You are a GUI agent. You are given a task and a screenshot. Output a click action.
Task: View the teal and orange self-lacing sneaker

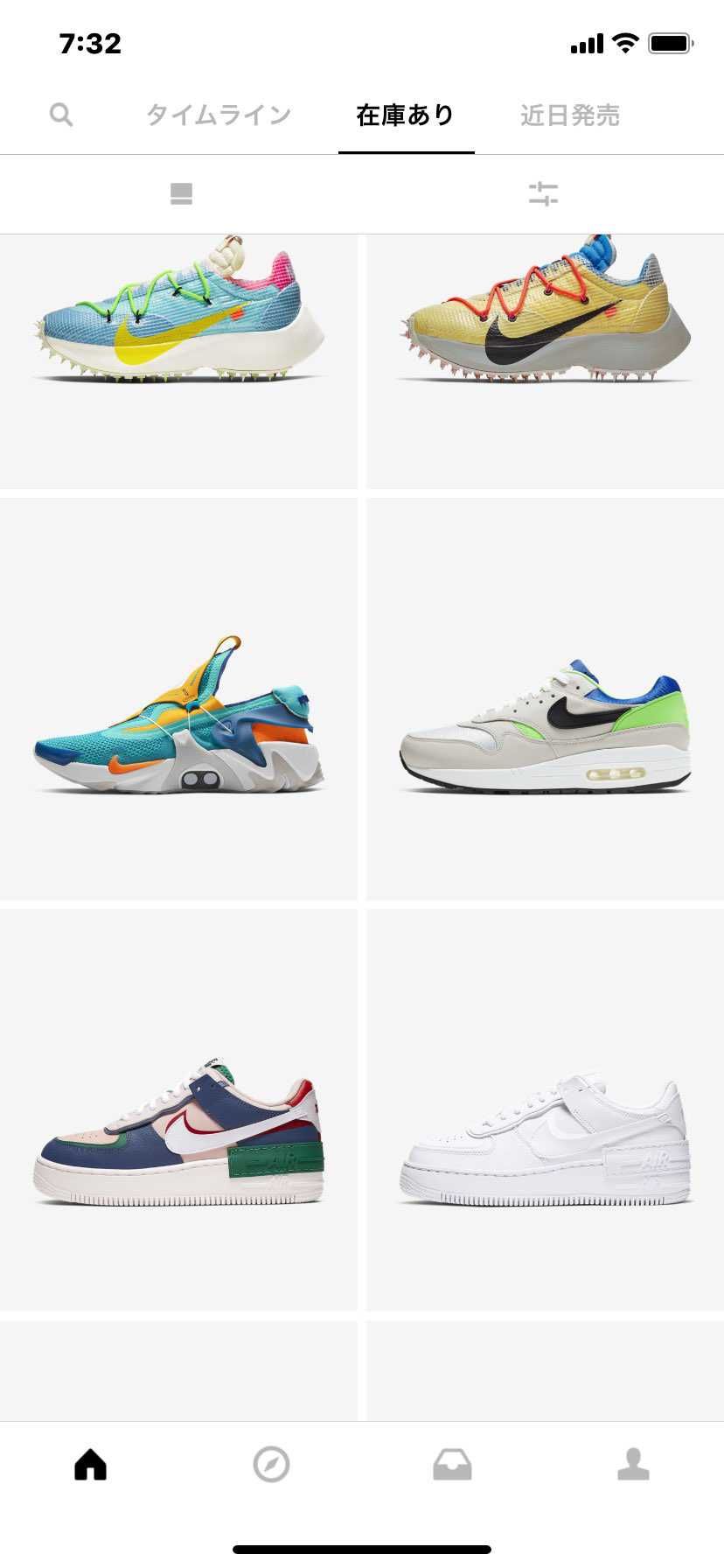click(178, 699)
